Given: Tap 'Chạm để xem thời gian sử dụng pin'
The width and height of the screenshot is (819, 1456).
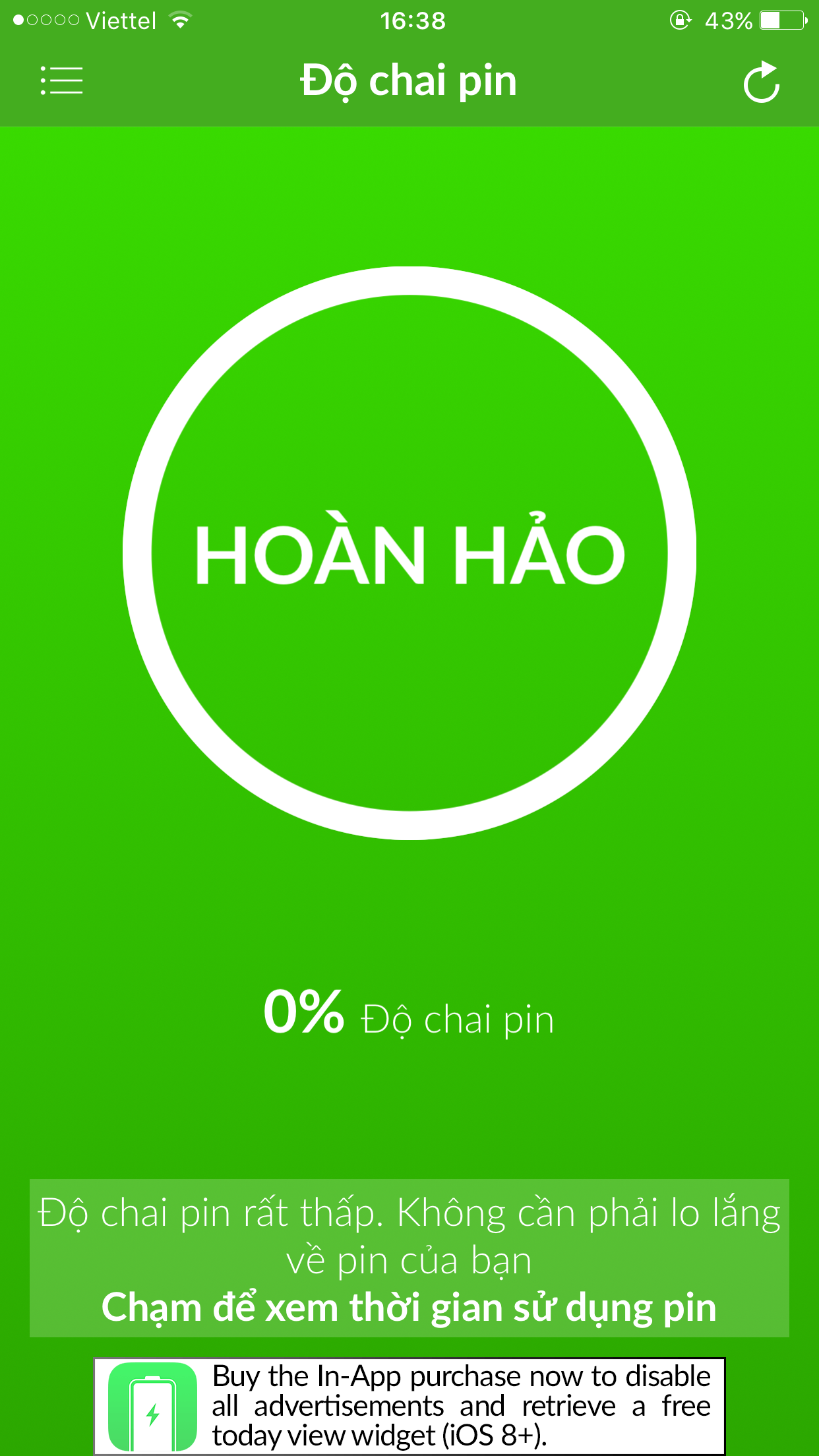Looking at the screenshot, I should coord(409,1308).
